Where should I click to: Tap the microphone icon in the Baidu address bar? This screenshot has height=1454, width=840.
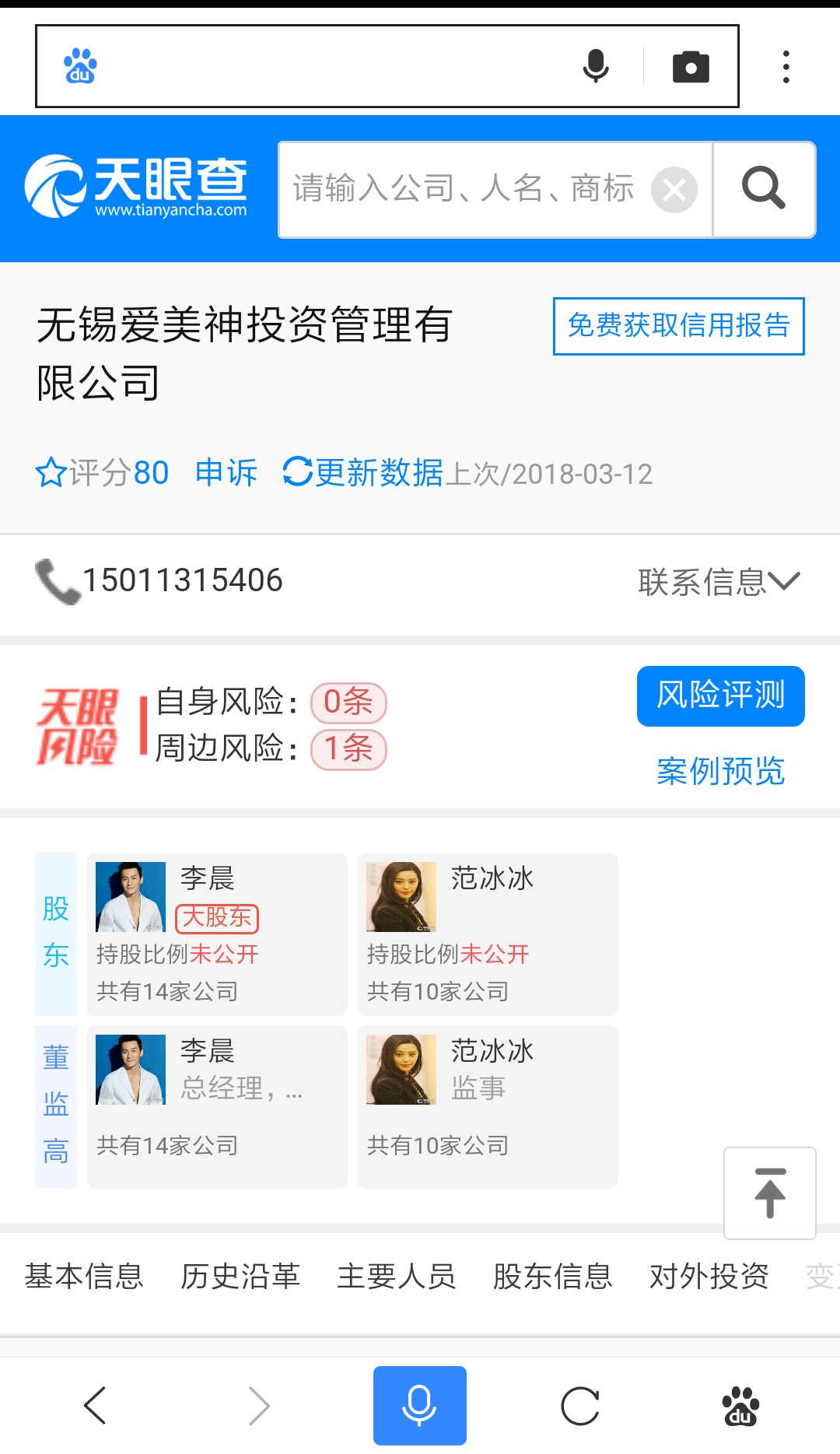pyautogui.click(x=595, y=65)
